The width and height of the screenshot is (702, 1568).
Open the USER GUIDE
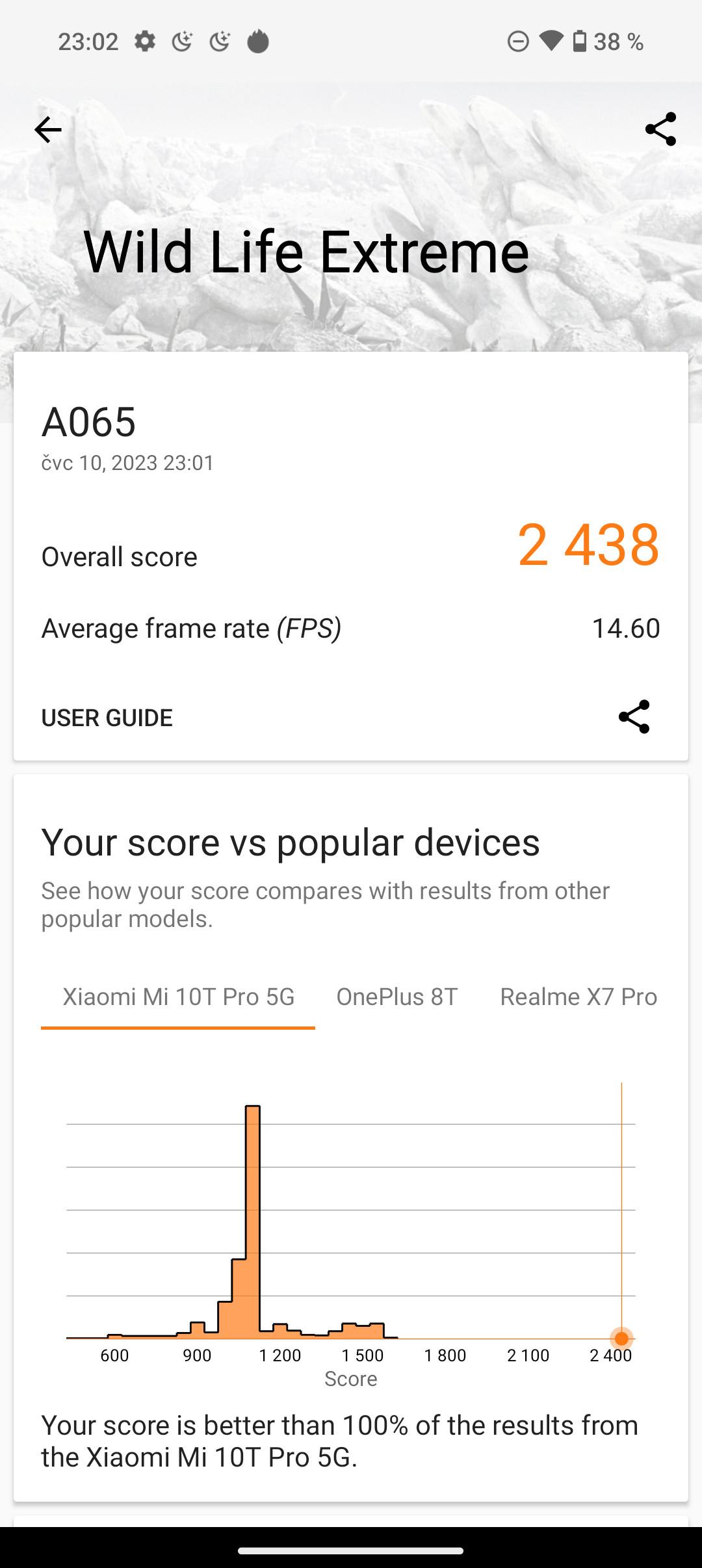107,718
